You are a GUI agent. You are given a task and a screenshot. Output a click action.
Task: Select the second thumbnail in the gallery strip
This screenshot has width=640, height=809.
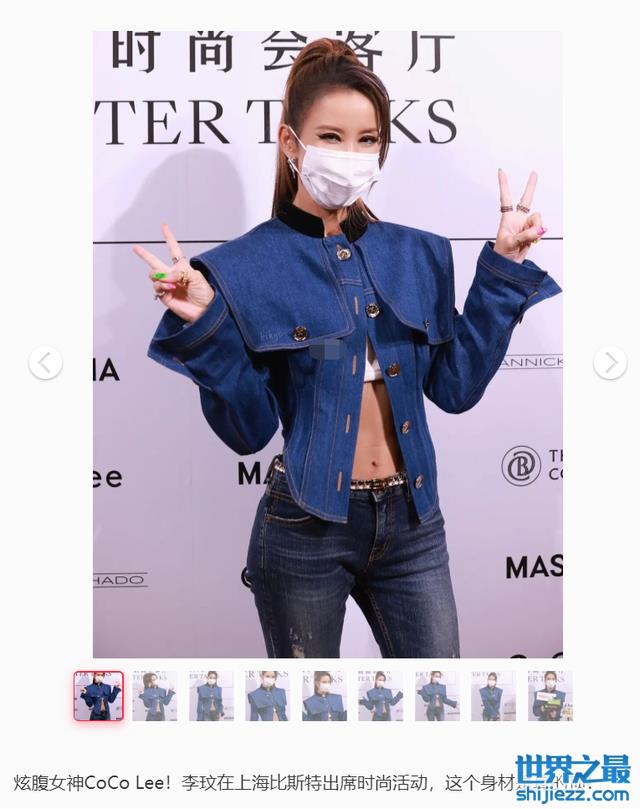coord(155,696)
